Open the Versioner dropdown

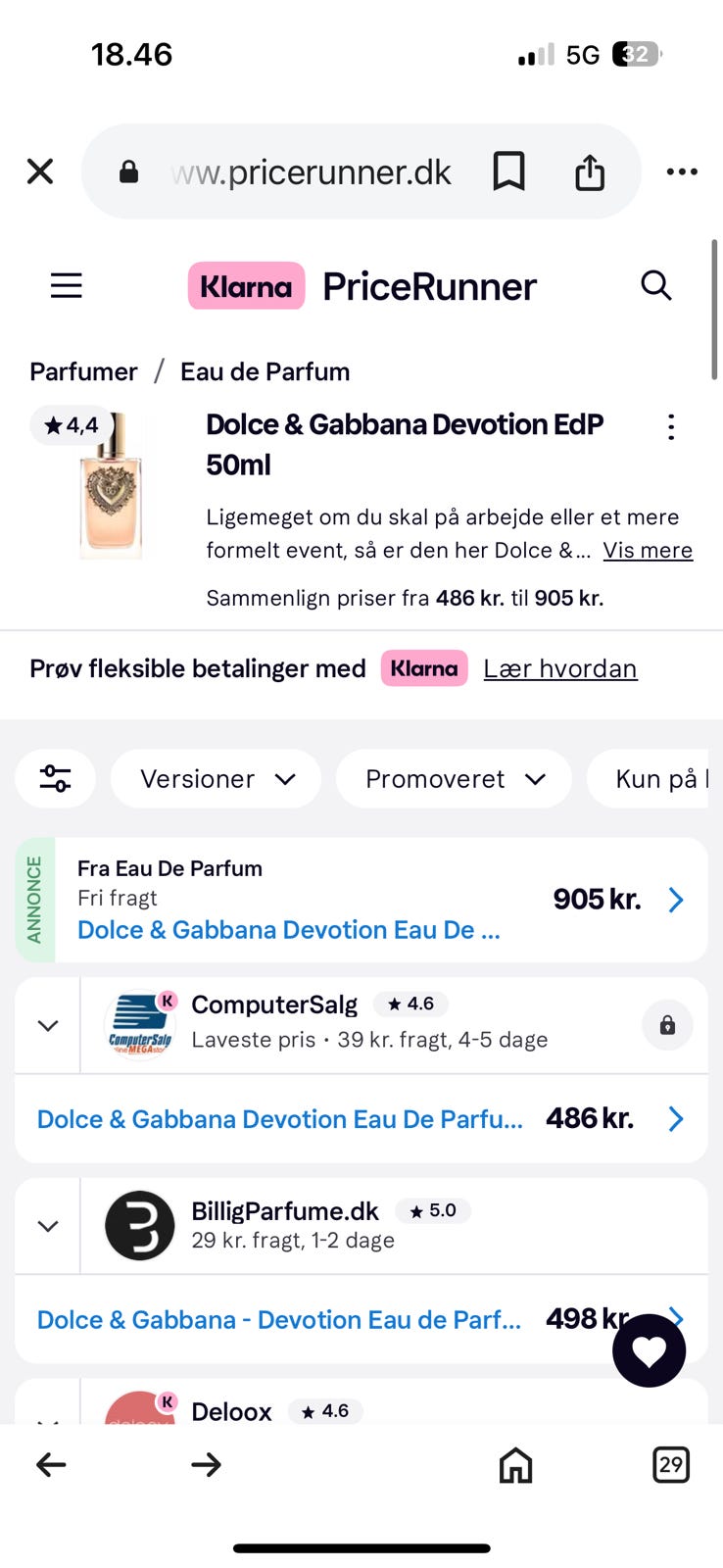coord(216,778)
